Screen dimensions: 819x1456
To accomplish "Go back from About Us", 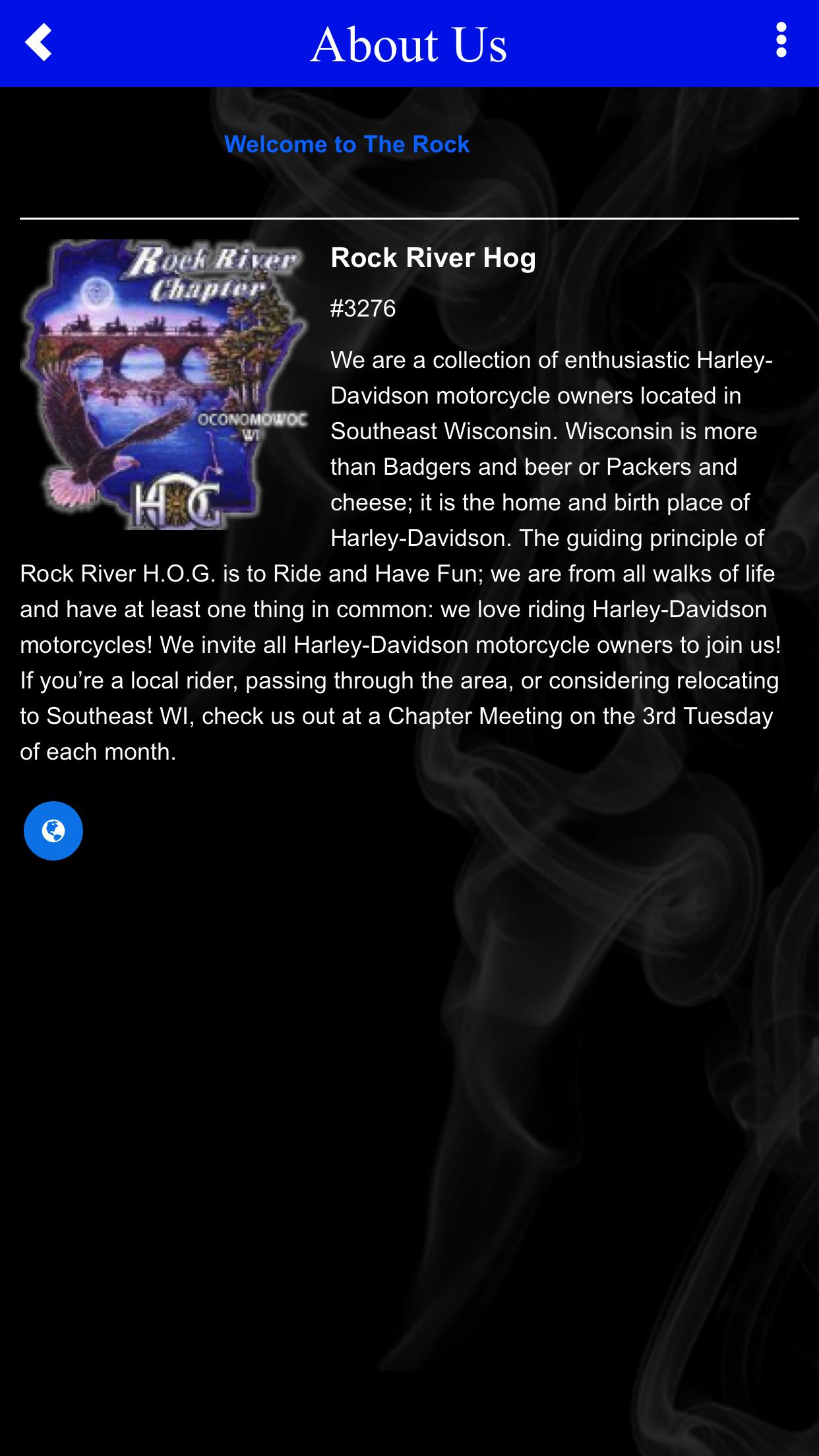I will (38, 42).
